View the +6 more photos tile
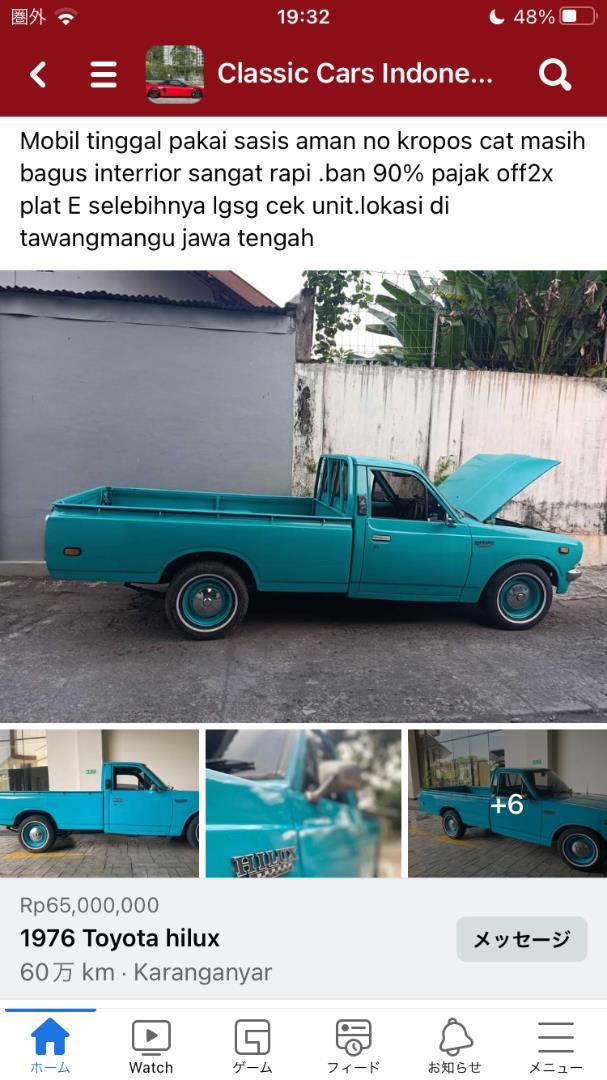 pos(507,803)
